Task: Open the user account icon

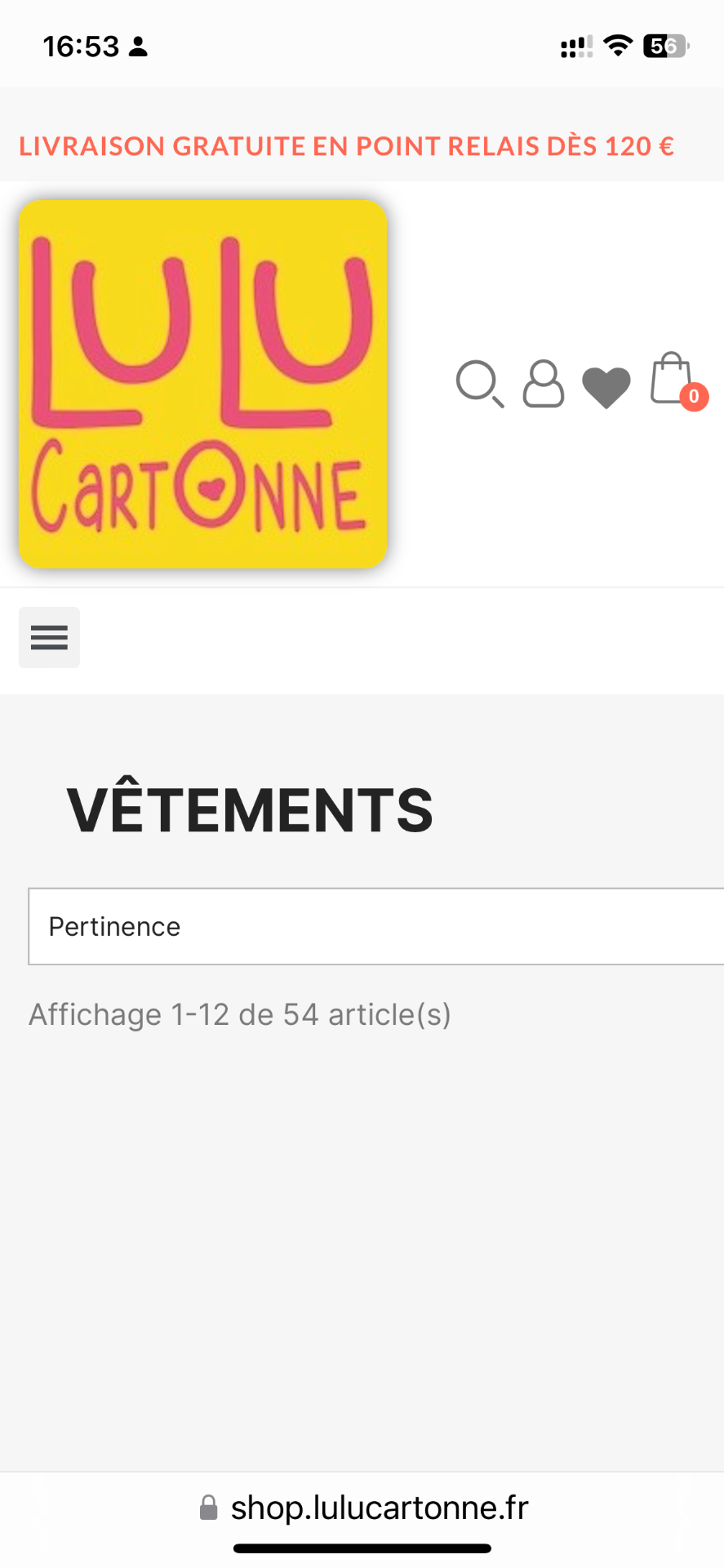Action: pyautogui.click(x=543, y=383)
